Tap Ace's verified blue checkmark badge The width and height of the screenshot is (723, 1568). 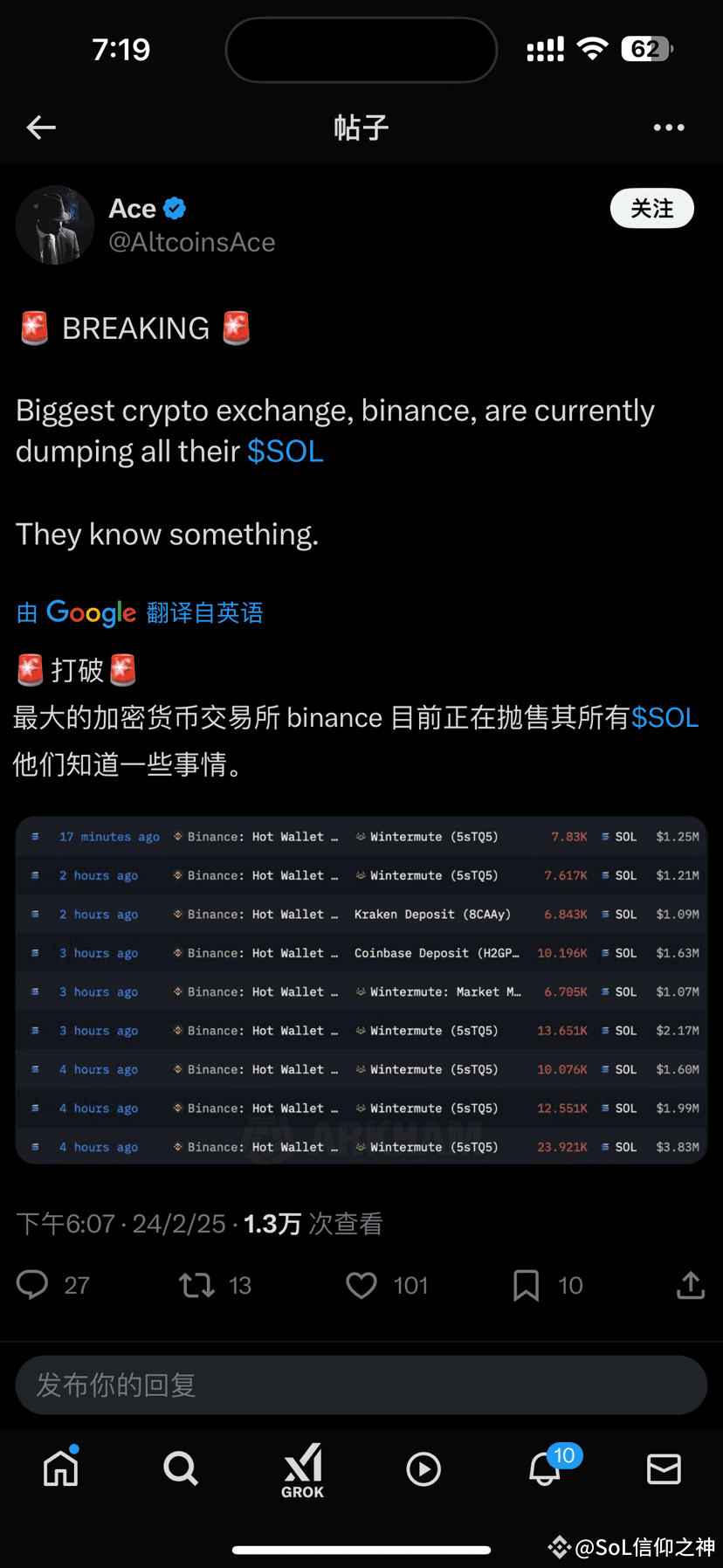pyautogui.click(x=174, y=208)
